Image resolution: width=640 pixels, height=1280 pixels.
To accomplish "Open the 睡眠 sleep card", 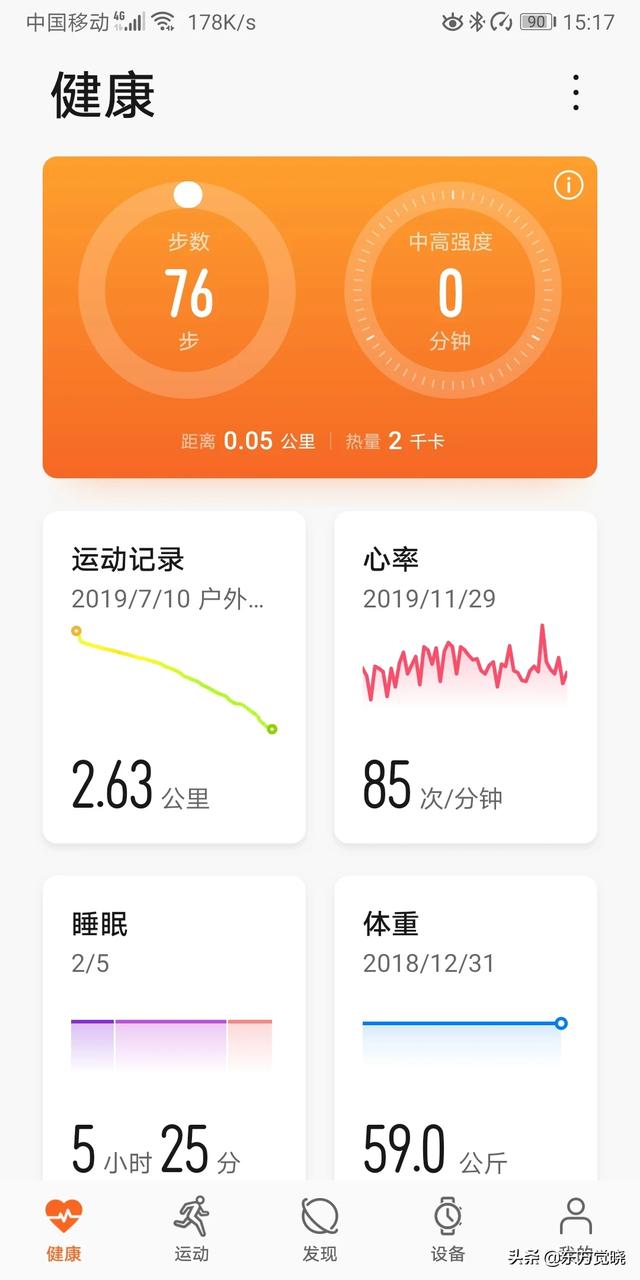I will [x=174, y=1028].
